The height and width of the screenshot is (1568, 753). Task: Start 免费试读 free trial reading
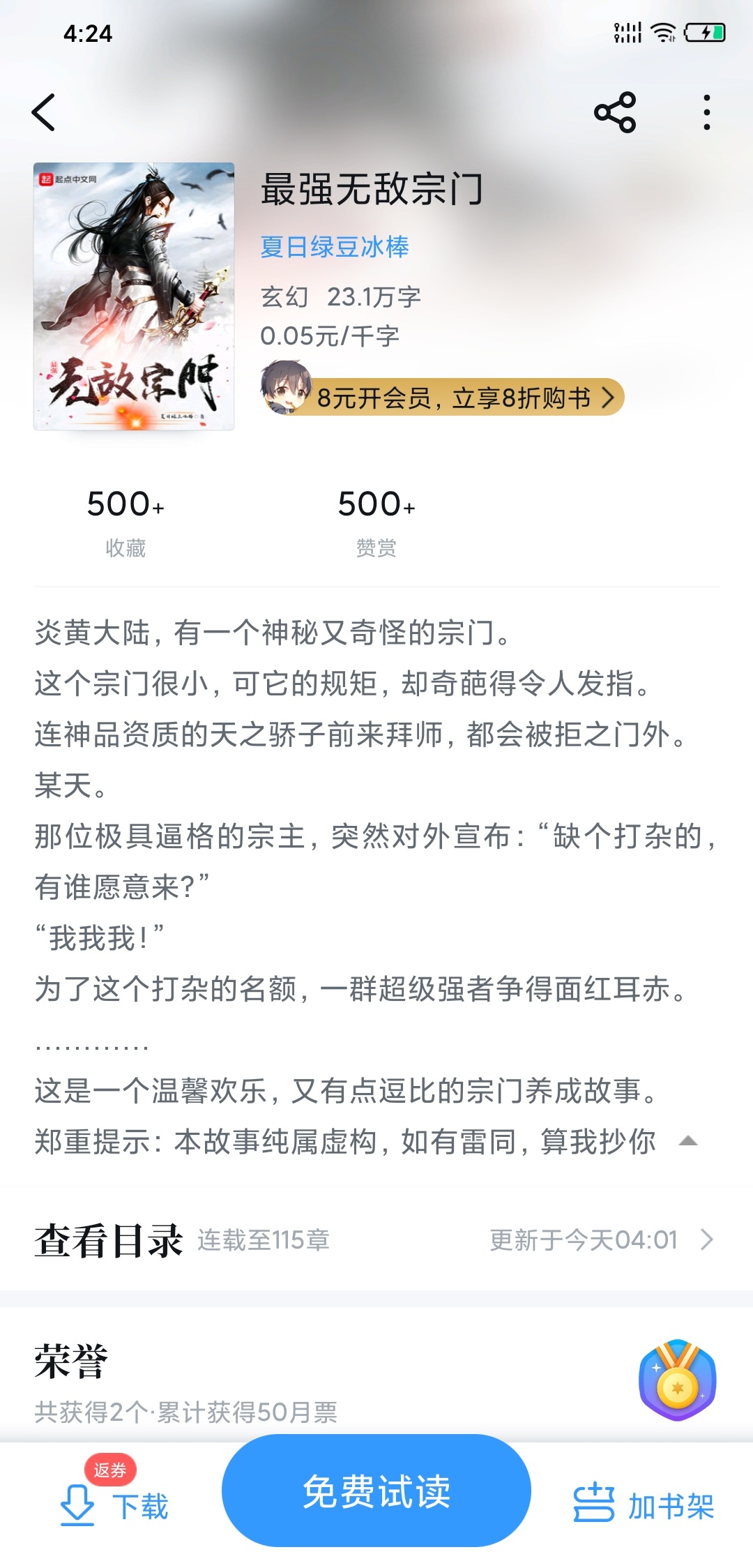[376, 1491]
